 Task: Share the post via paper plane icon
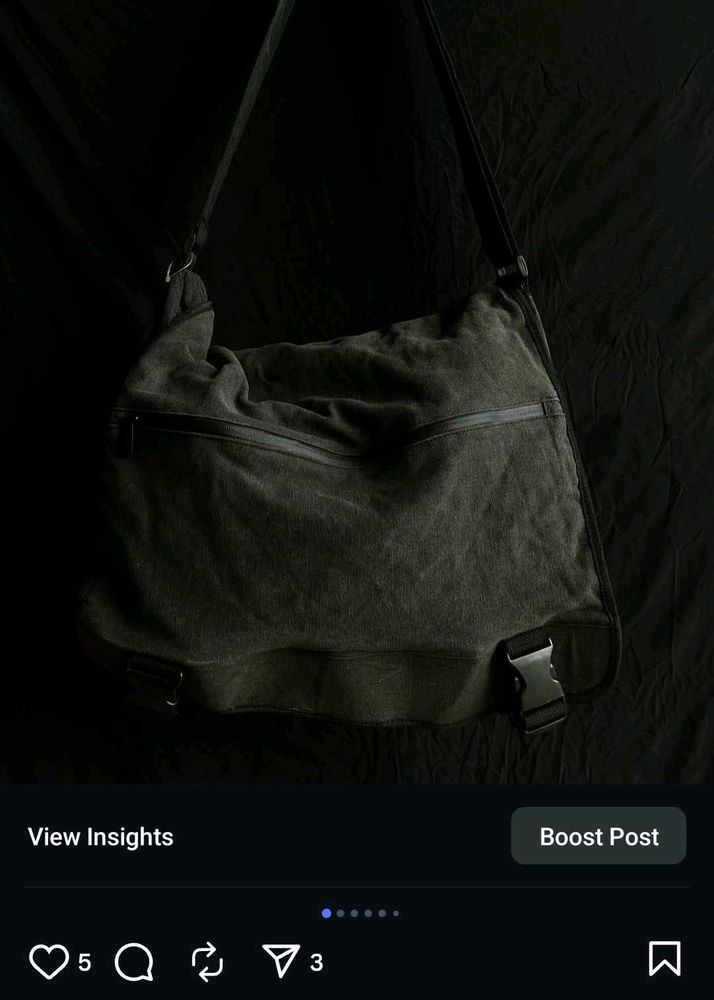click(281, 962)
